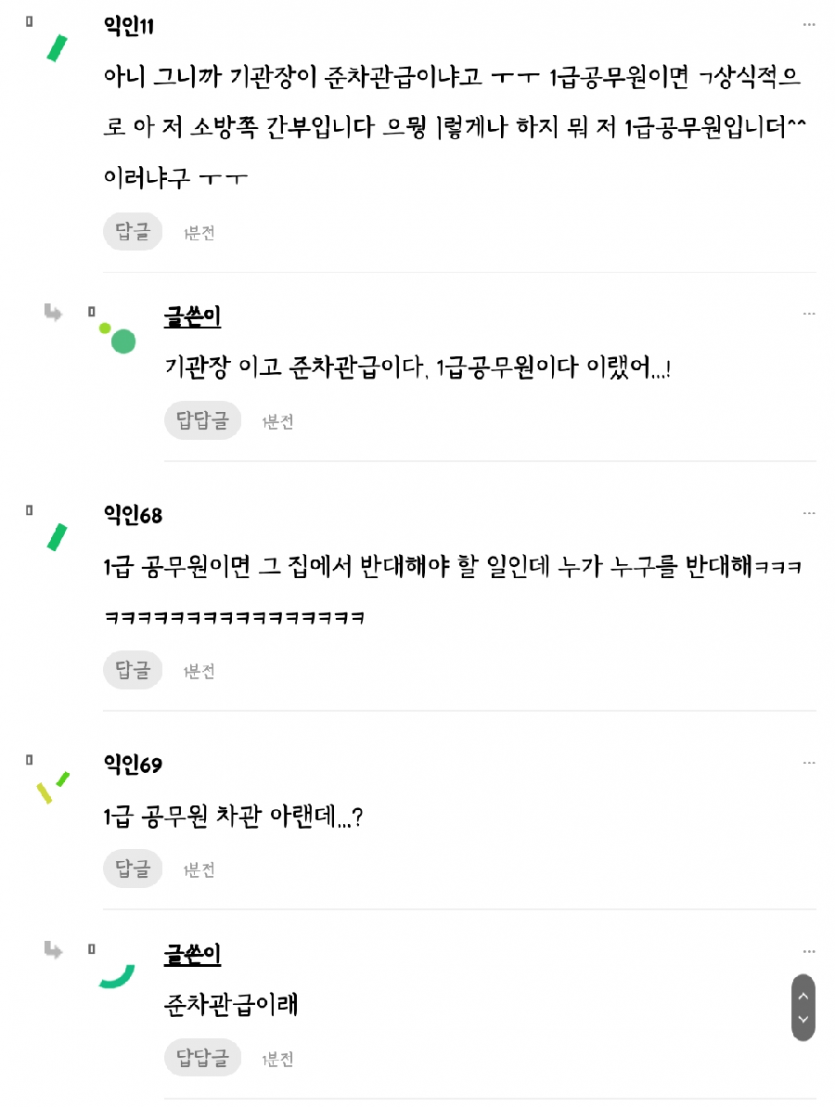The height and width of the screenshot is (1107, 835).
Task: Open the more options menu for 익인69's comment
Action: 808,763
